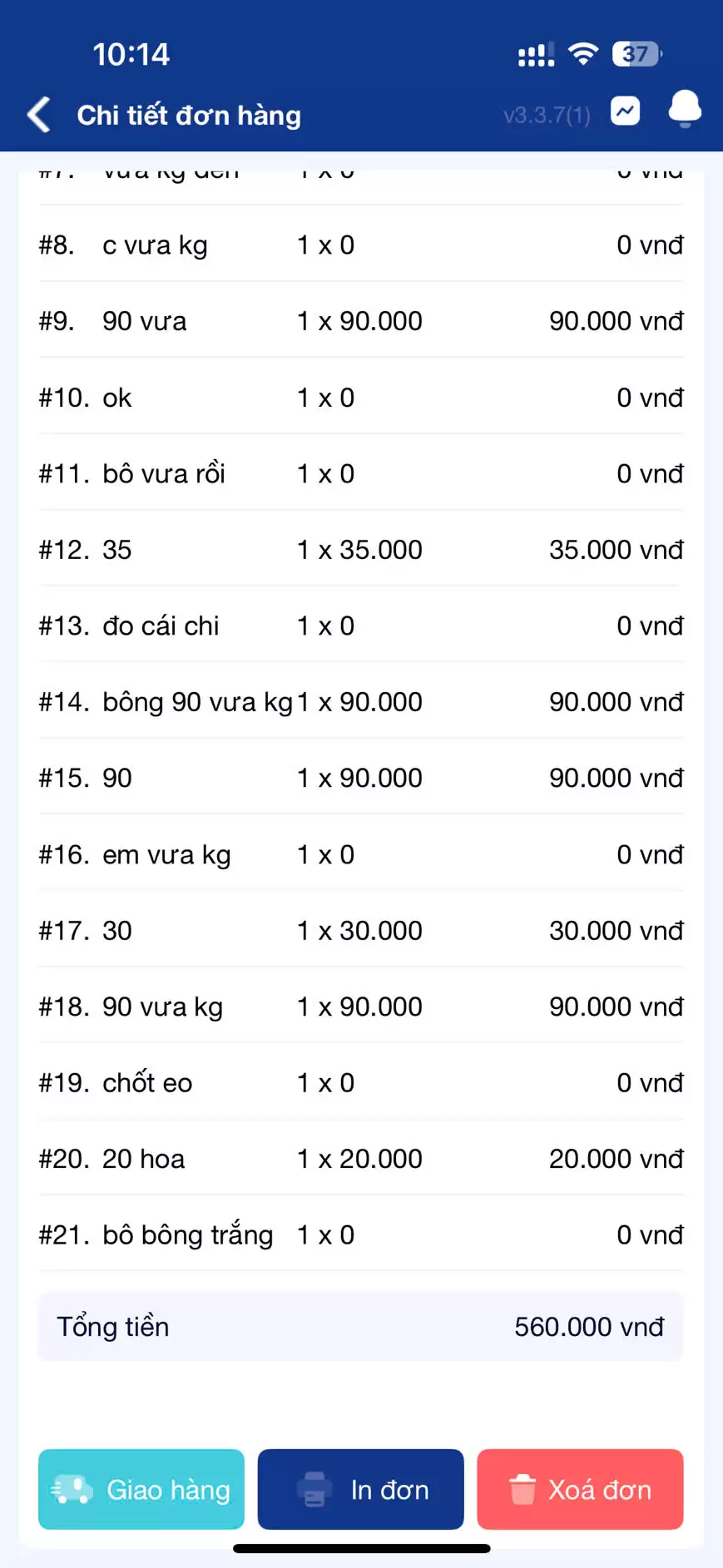Tap the Wi-Fi icon in status bar
The width and height of the screenshot is (723, 1568).
(x=583, y=52)
